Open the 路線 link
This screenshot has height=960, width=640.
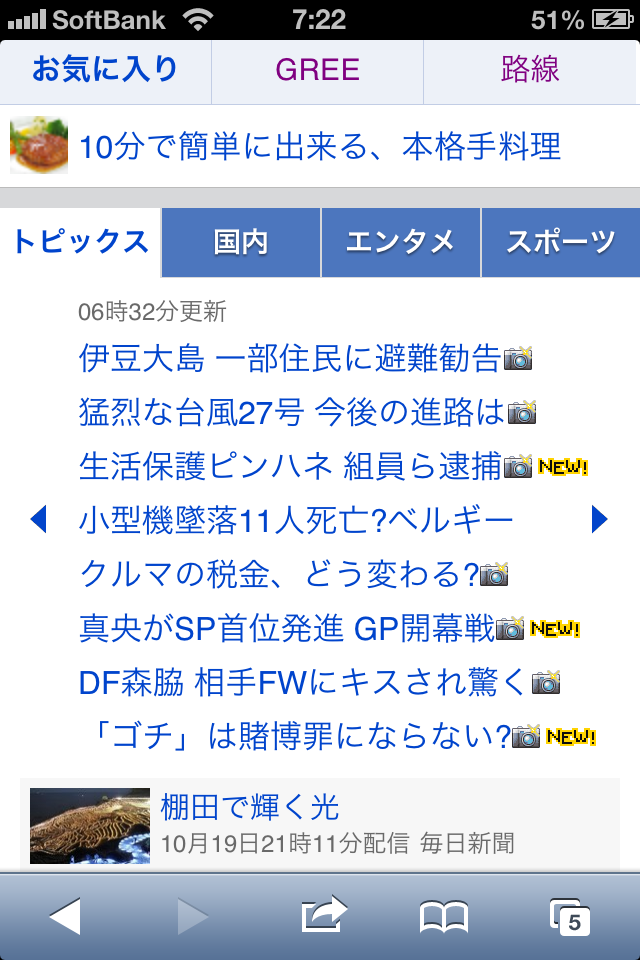(530, 70)
